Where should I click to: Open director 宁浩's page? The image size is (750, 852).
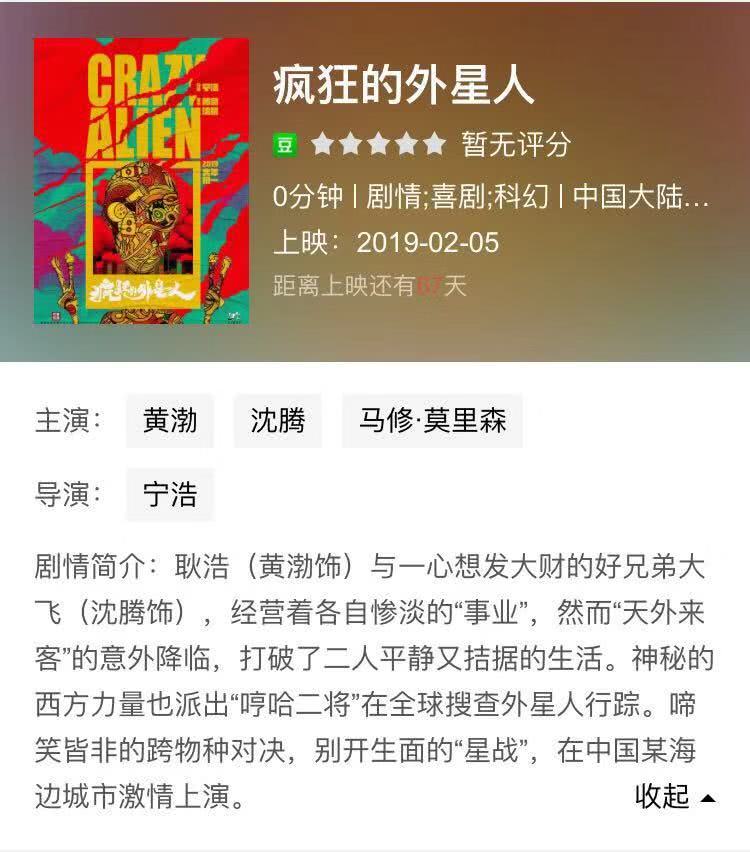170,494
